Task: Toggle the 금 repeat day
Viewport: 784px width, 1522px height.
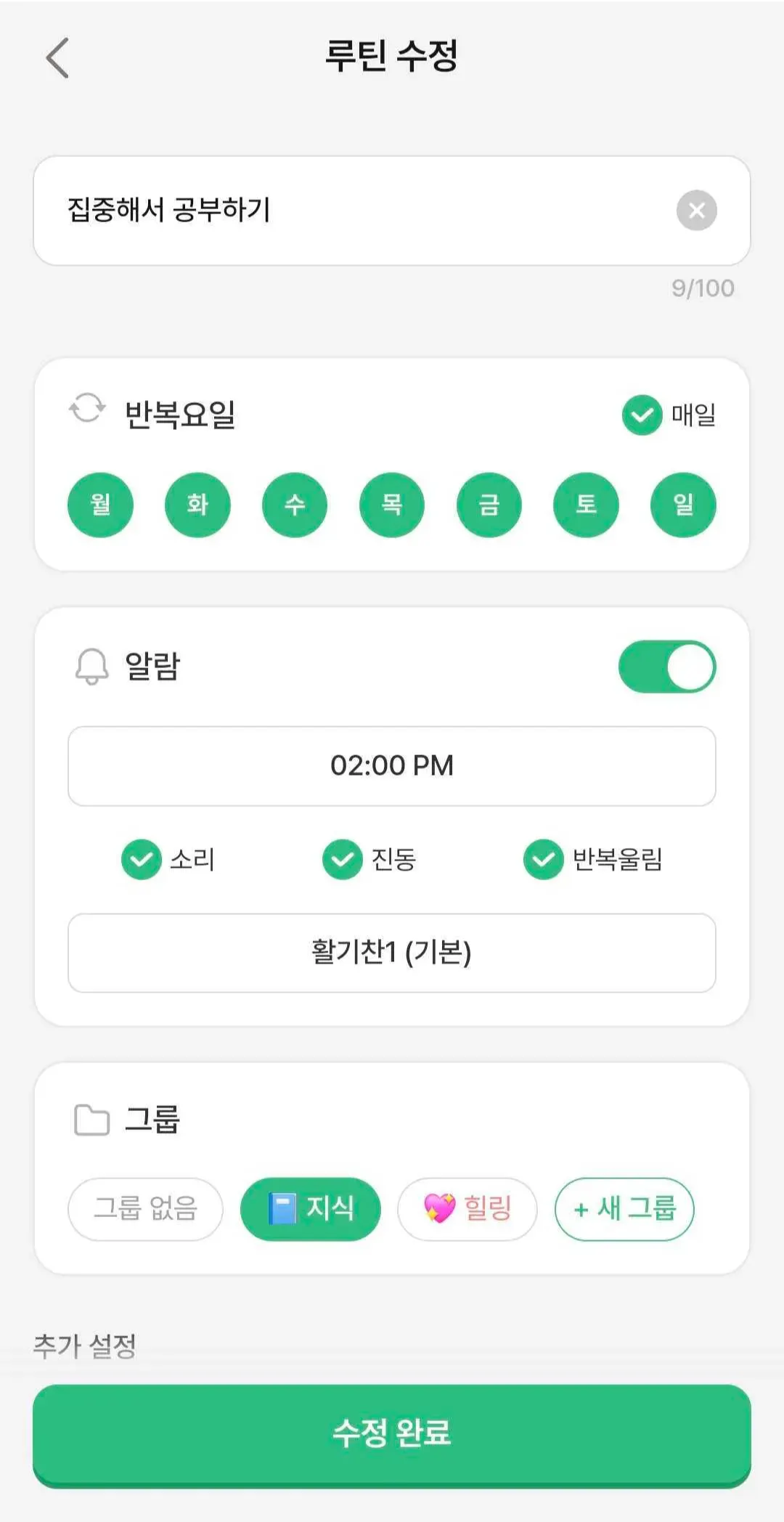Action: click(489, 505)
